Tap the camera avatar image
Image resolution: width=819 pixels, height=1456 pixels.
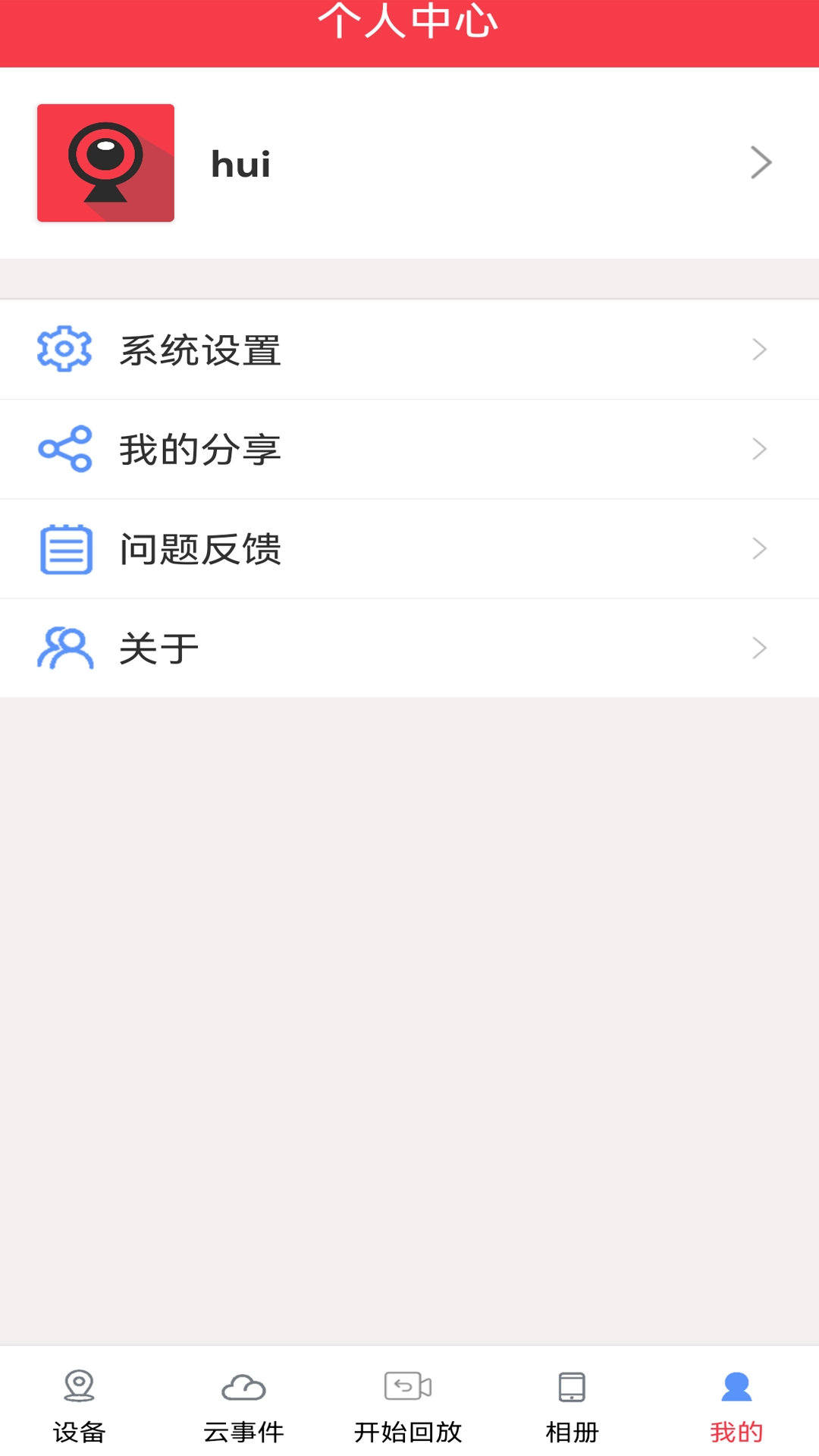tap(105, 163)
